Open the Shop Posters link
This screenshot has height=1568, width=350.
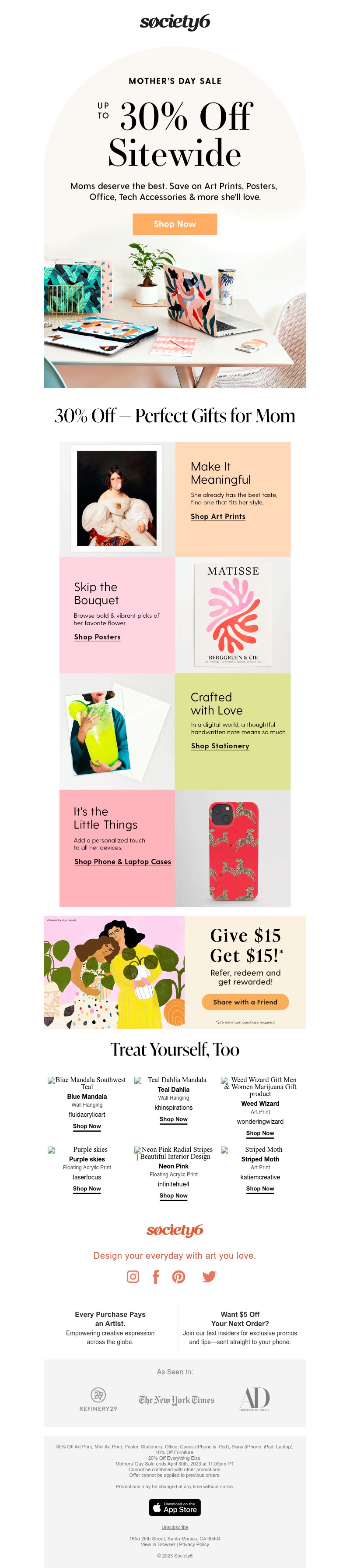[x=97, y=637]
